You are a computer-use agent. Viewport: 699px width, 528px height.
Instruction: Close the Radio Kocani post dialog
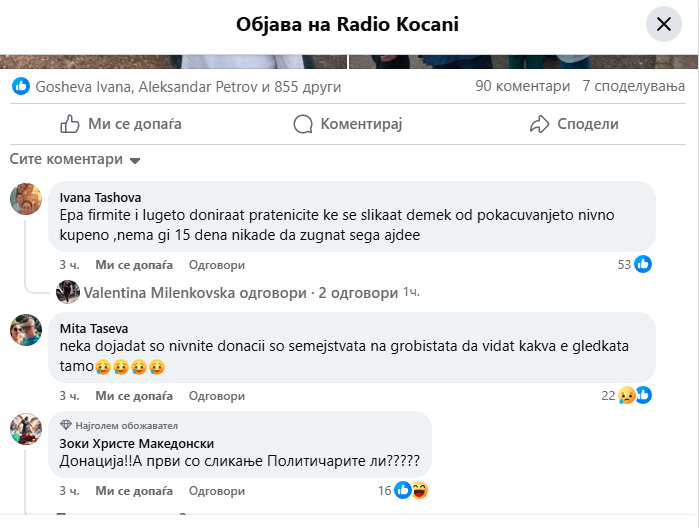click(x=663, y=24)
